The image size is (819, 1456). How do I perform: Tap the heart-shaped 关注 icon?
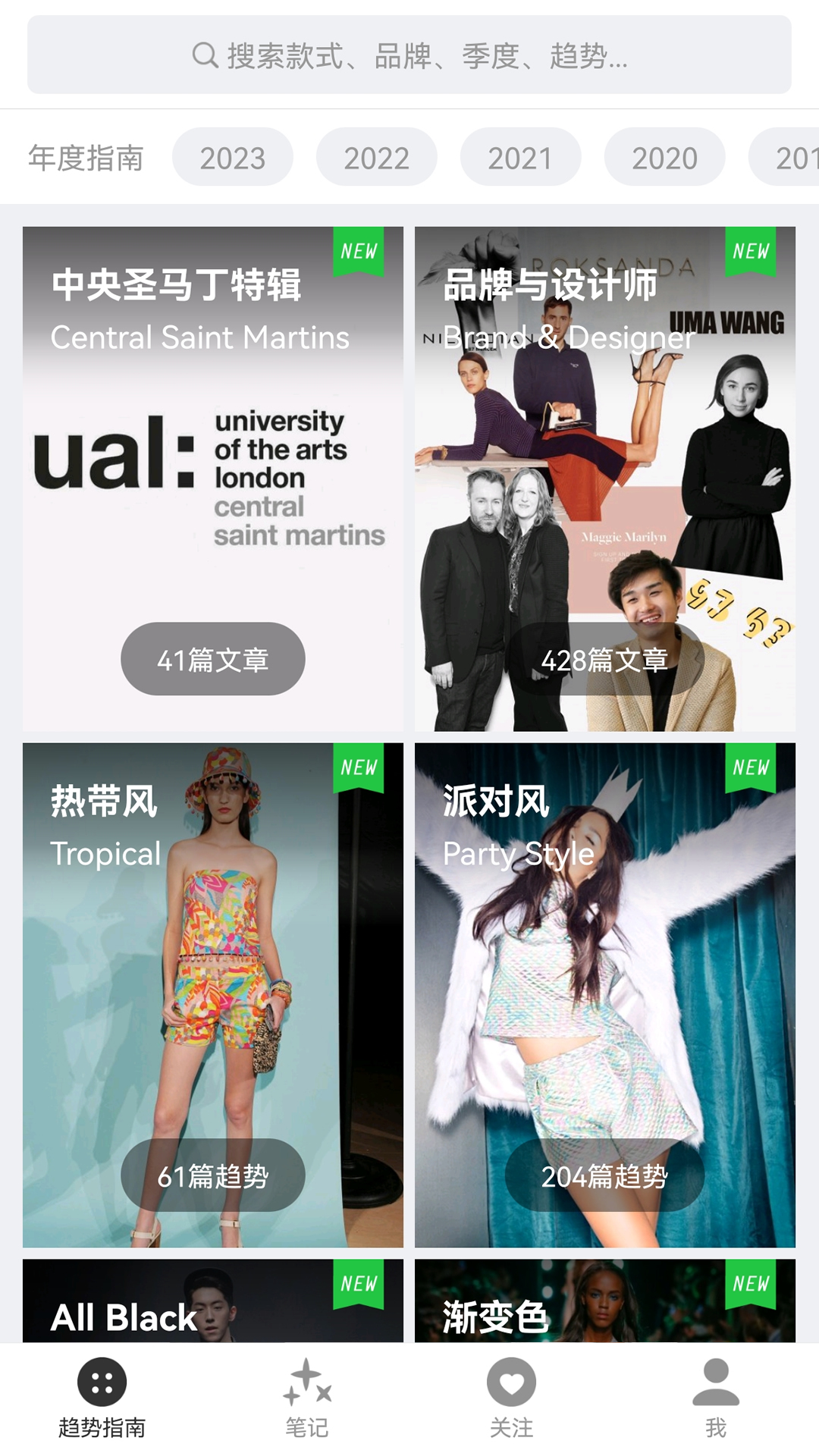pos(512,1382)
